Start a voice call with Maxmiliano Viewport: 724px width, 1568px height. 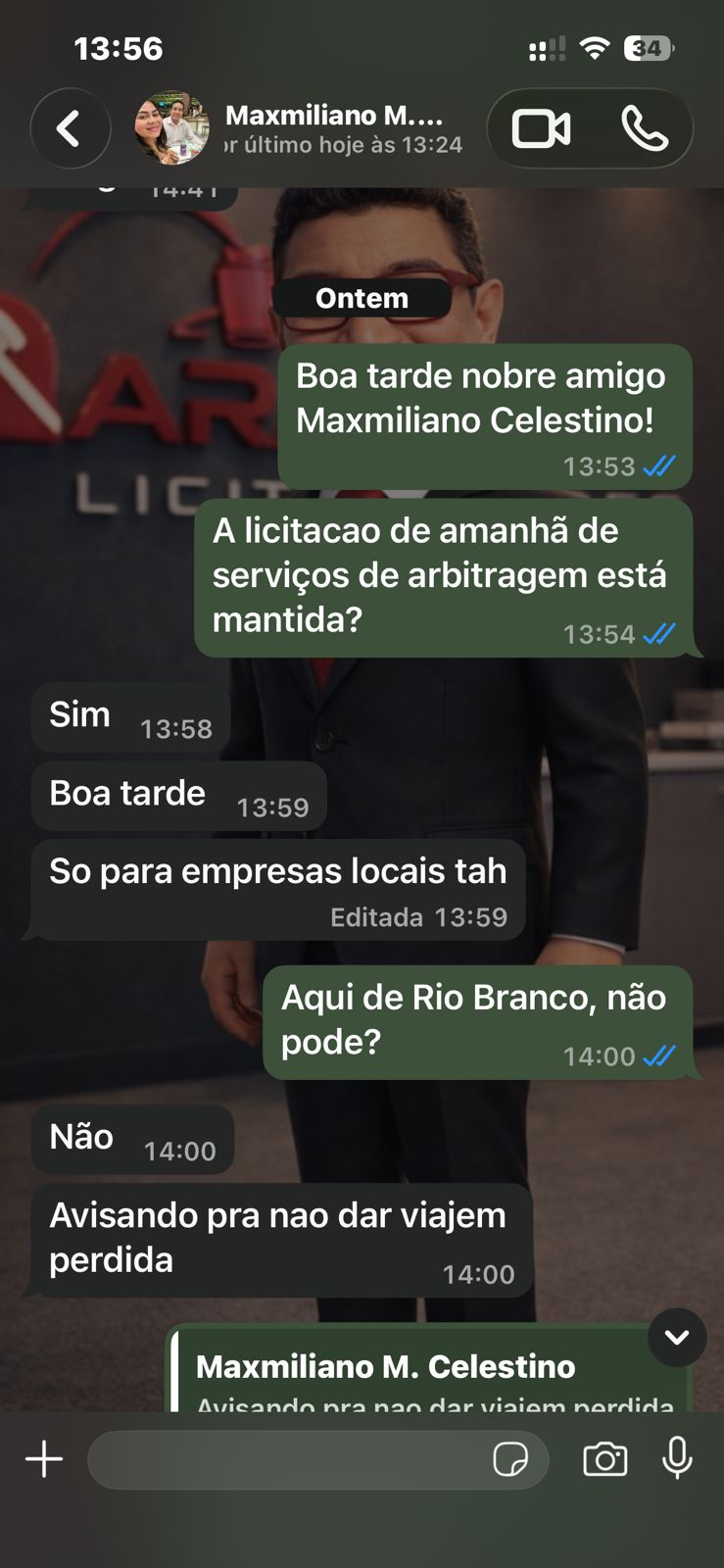pos(644,128)
